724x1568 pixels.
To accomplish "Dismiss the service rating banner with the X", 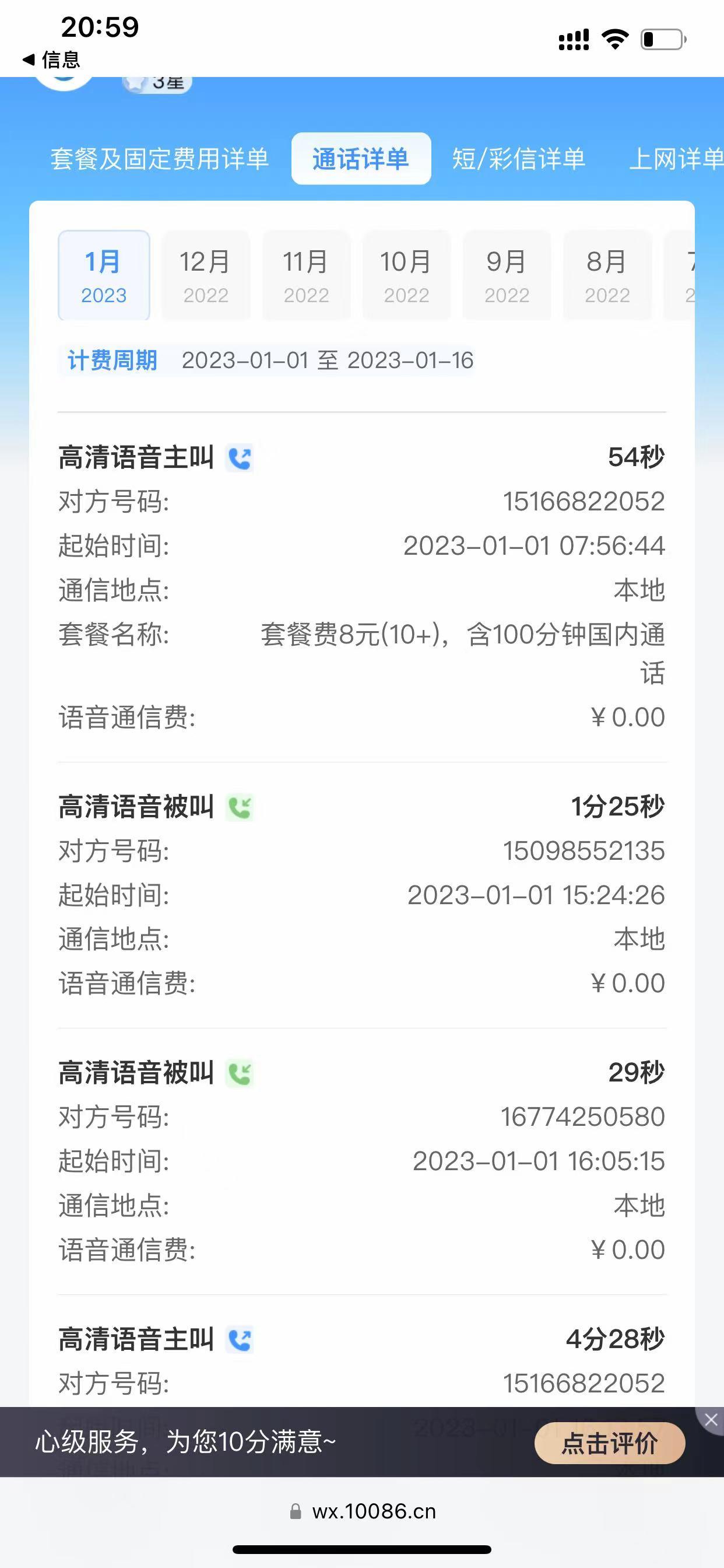I will 711,1420.
